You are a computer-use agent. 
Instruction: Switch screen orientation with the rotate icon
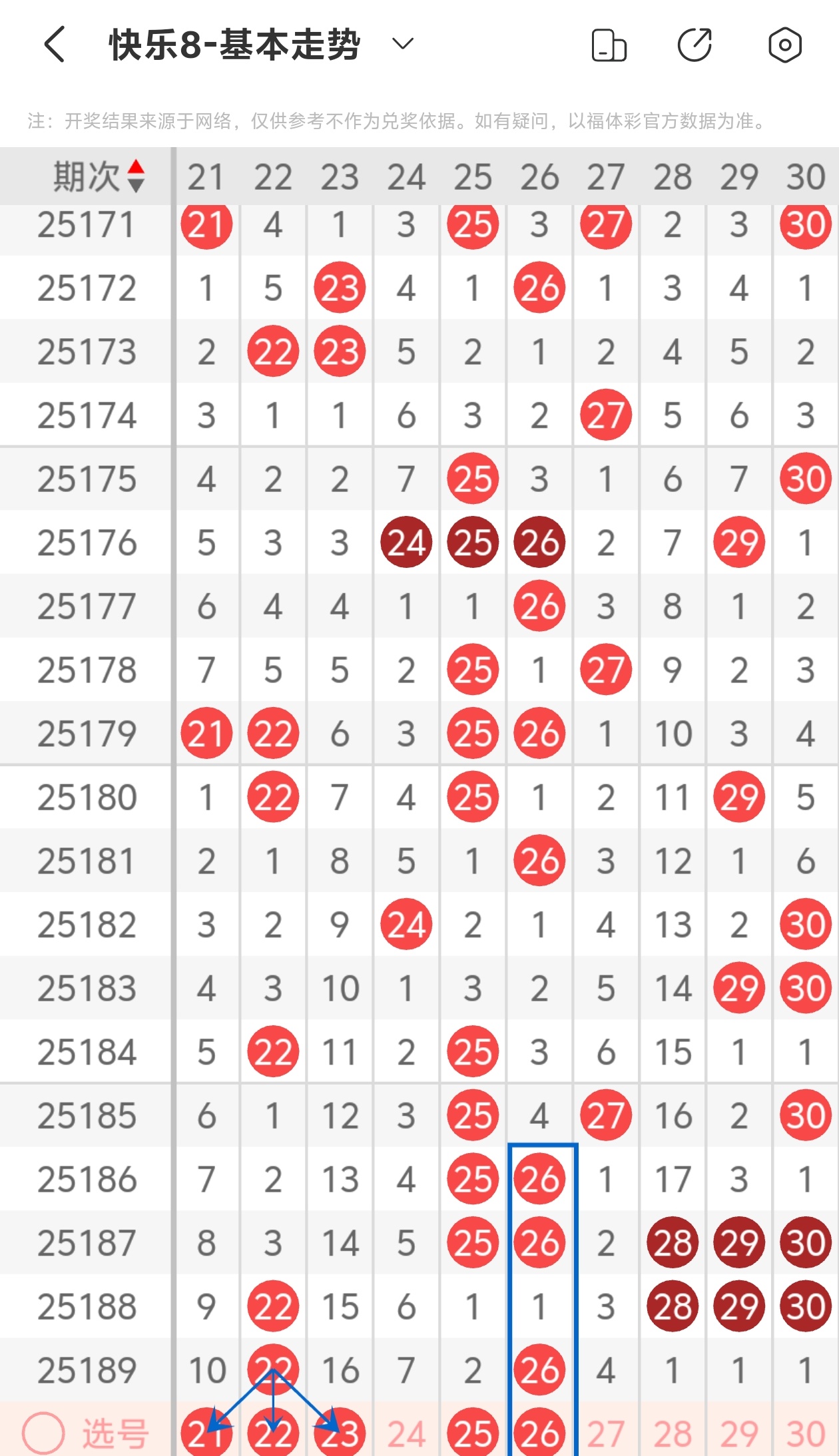click(609, 45)
